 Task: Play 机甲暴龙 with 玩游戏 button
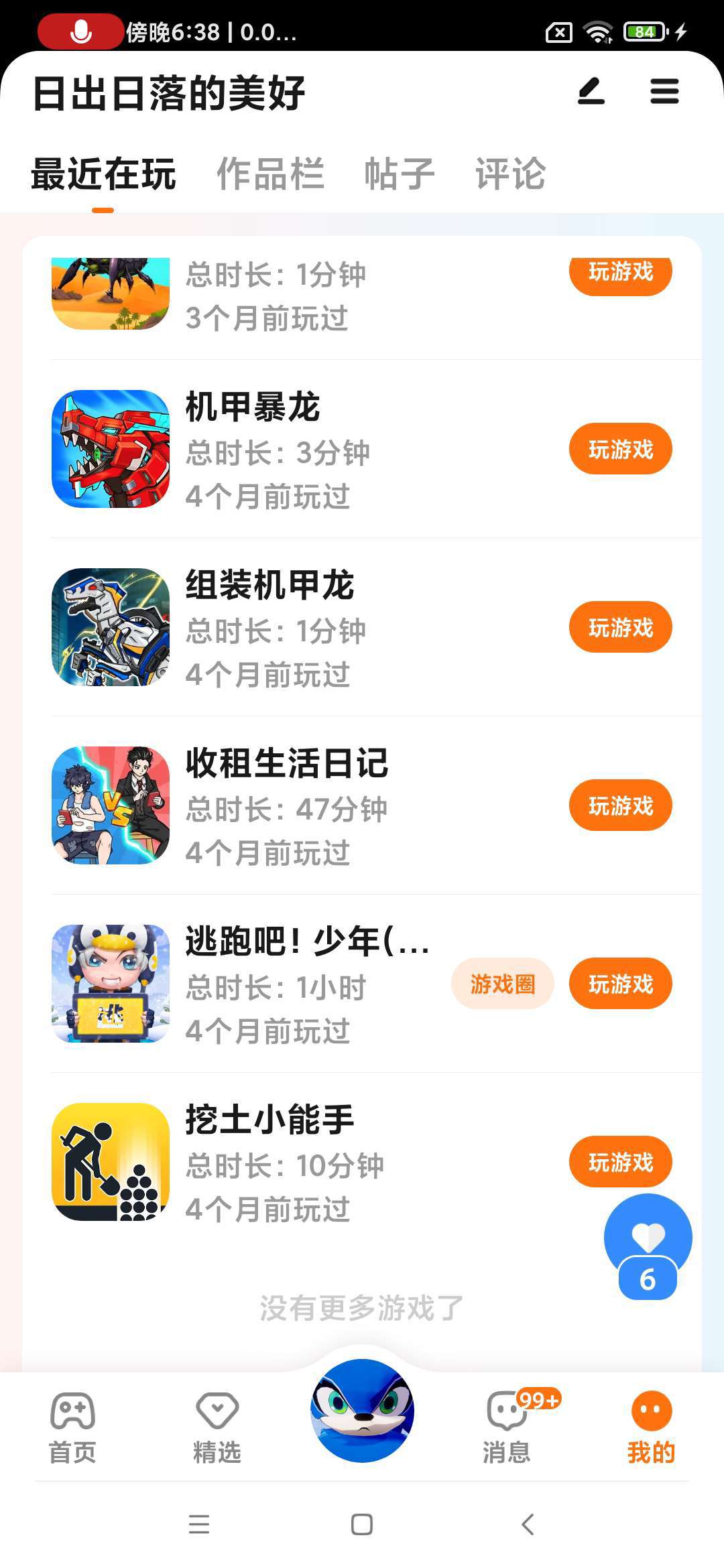(620, 449)
